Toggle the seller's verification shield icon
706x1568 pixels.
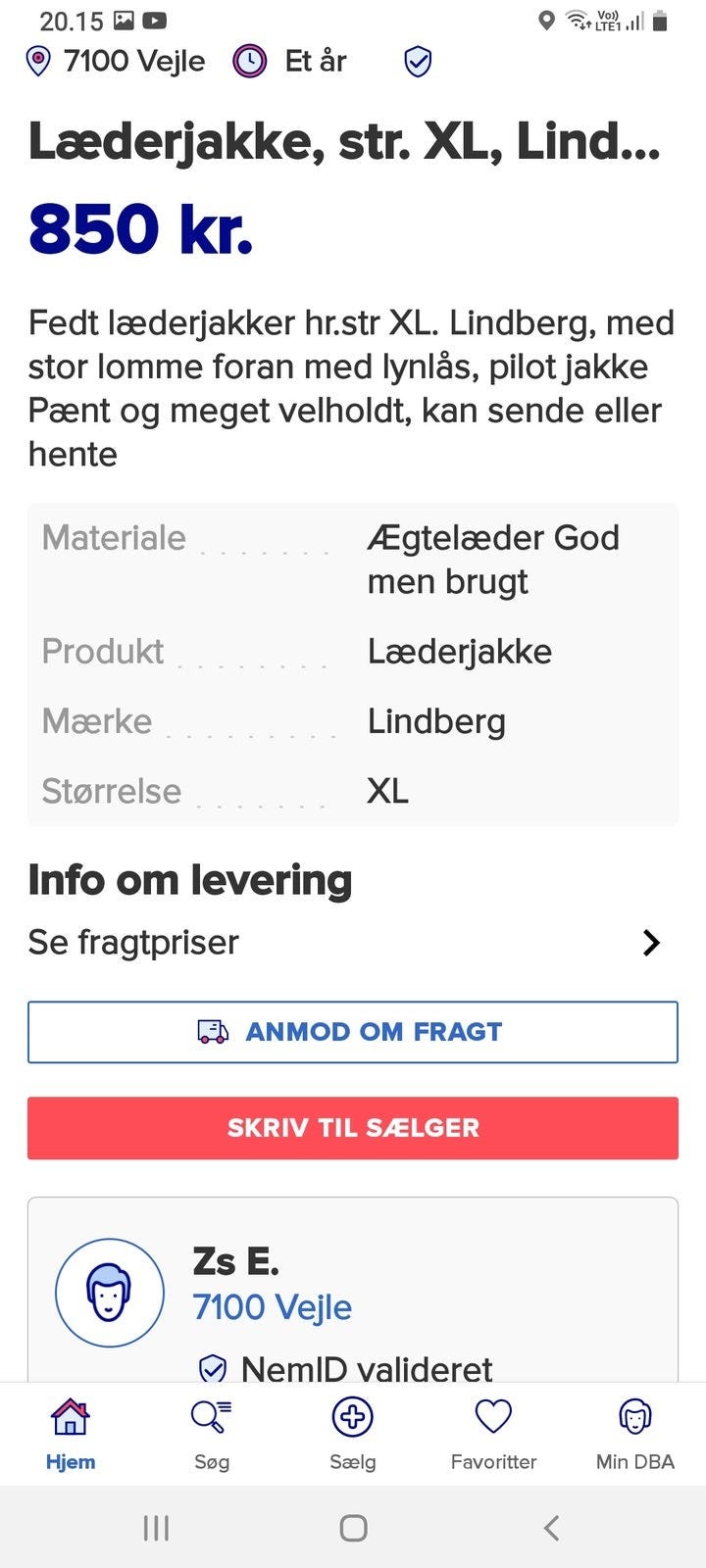tap(214, 1368)
